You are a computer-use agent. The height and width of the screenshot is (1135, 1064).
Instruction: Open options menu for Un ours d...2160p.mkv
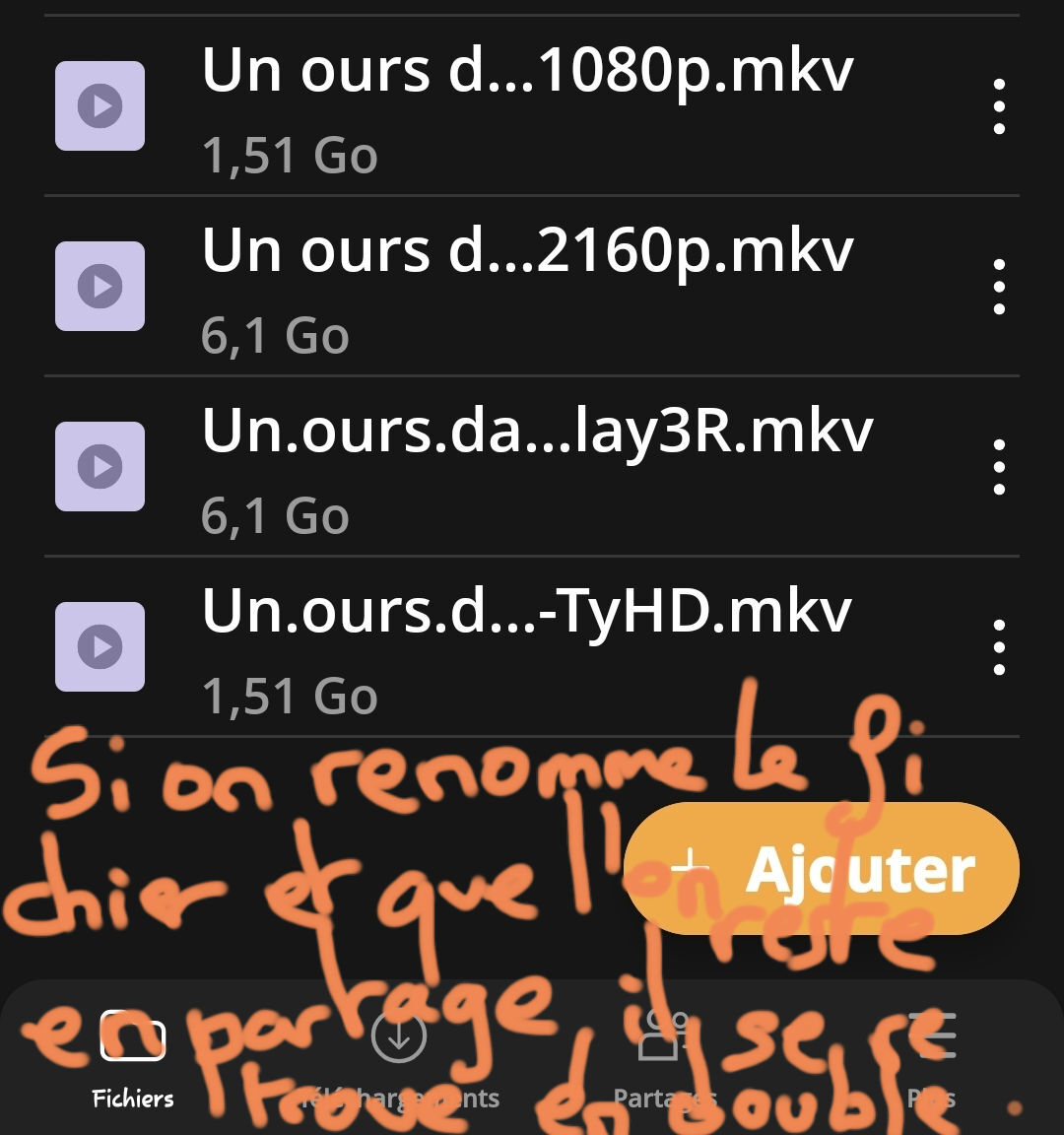(x=999, y=287)
